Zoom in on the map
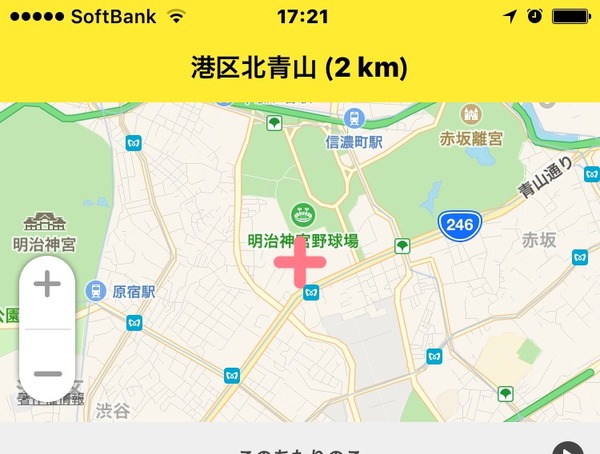The height and width of the screenshot is (454, 600). 47,285
